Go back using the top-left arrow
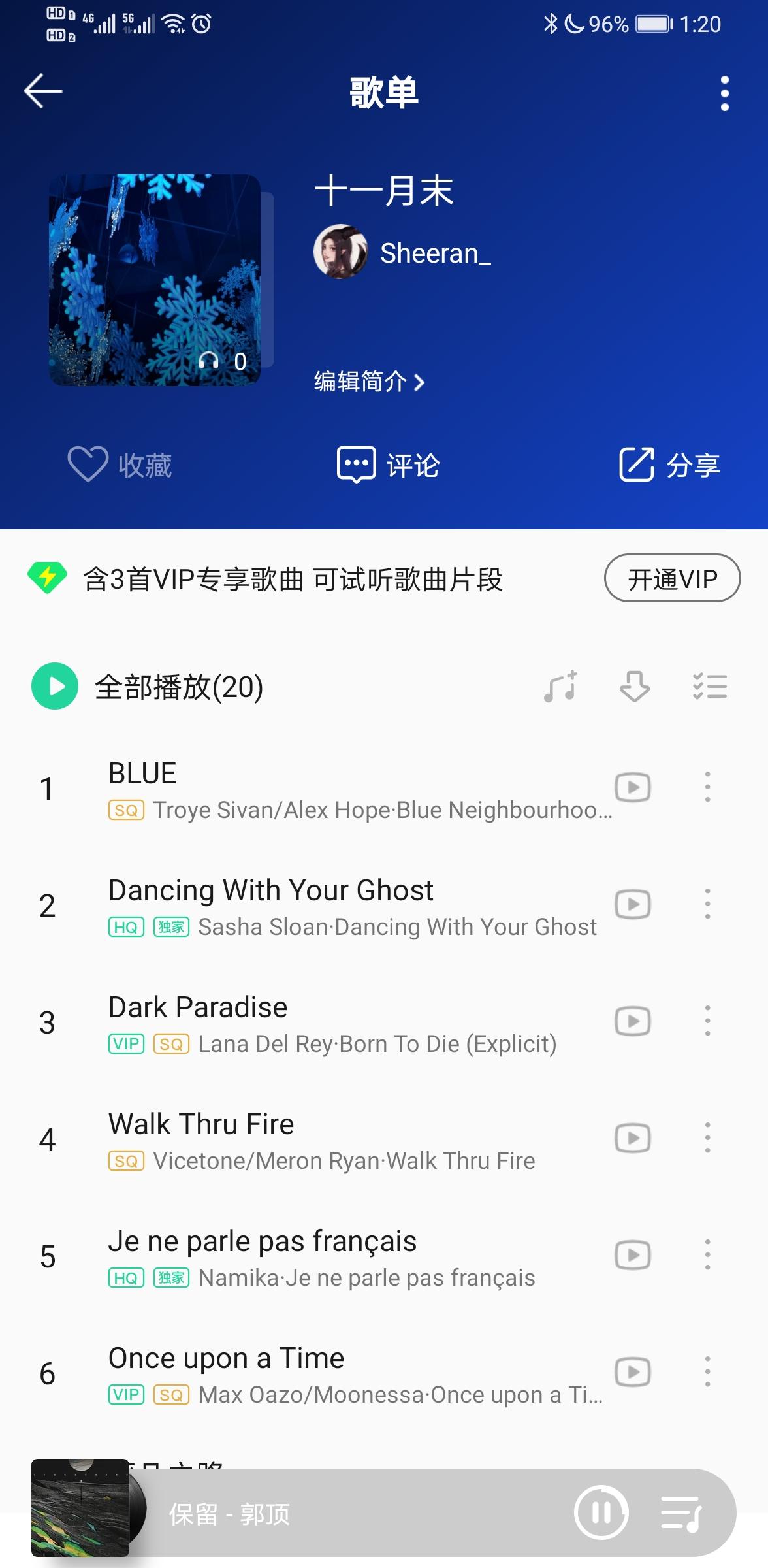The width and height of the screenshot is (768, 1568). click(43, 91)
